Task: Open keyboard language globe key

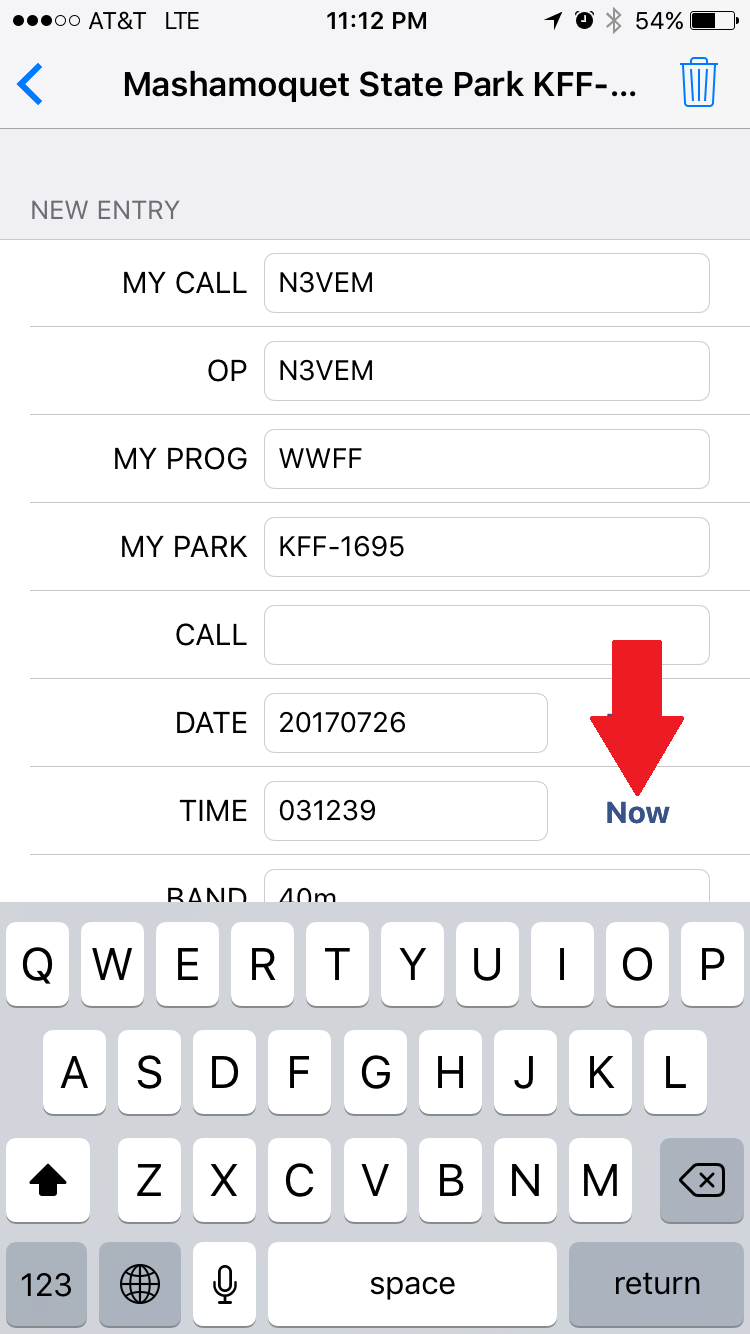Action: (140, 1284)
